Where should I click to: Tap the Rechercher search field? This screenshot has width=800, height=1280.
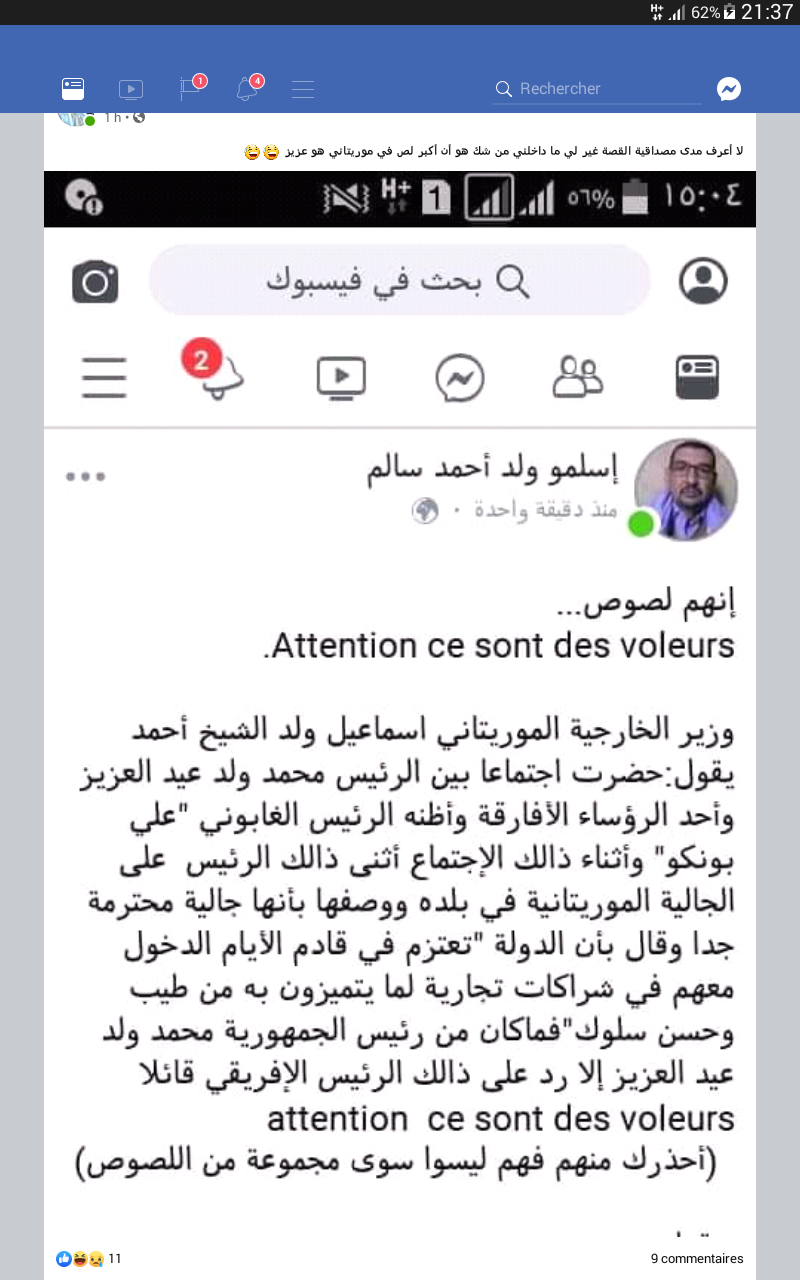pyautogui.click(x=598, y=89)
